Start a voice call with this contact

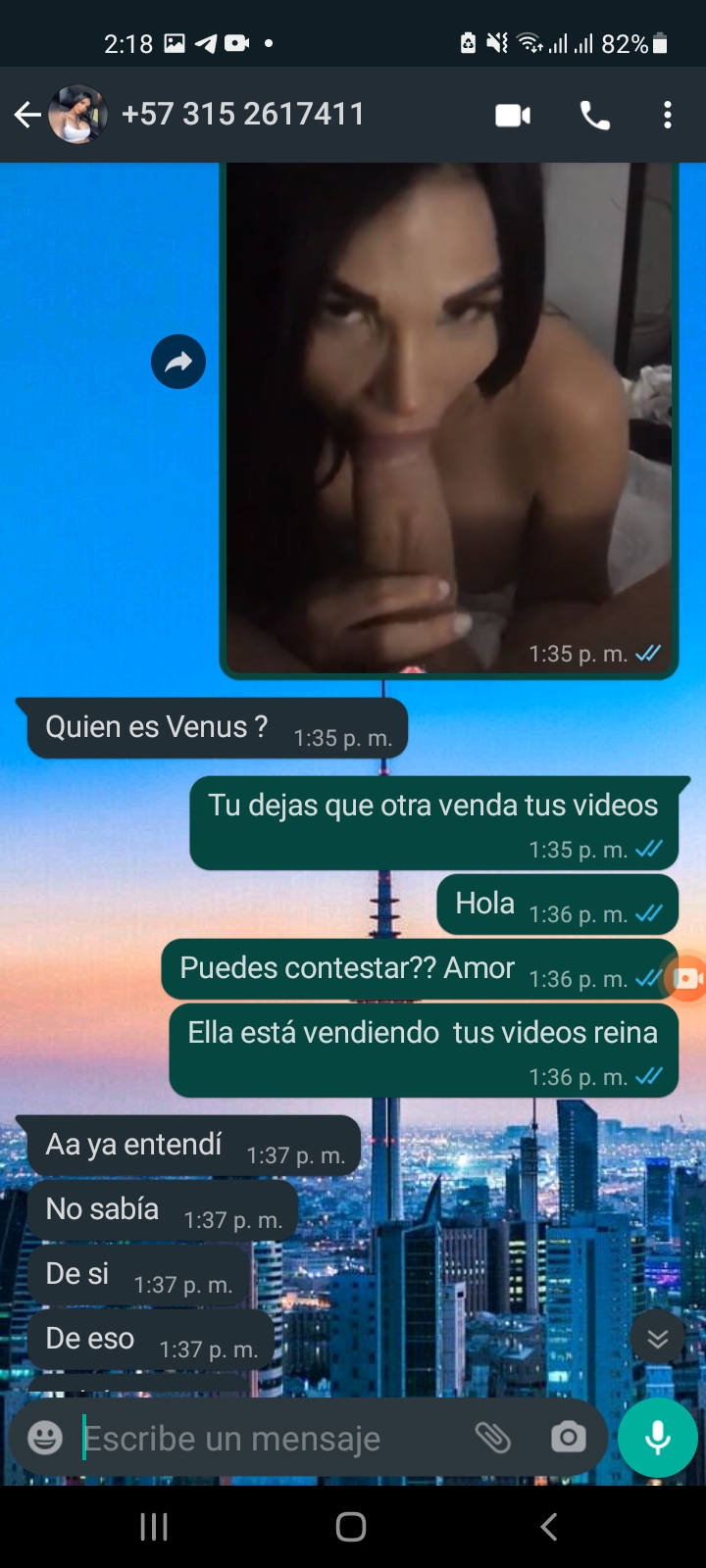(x=594, y=116)
